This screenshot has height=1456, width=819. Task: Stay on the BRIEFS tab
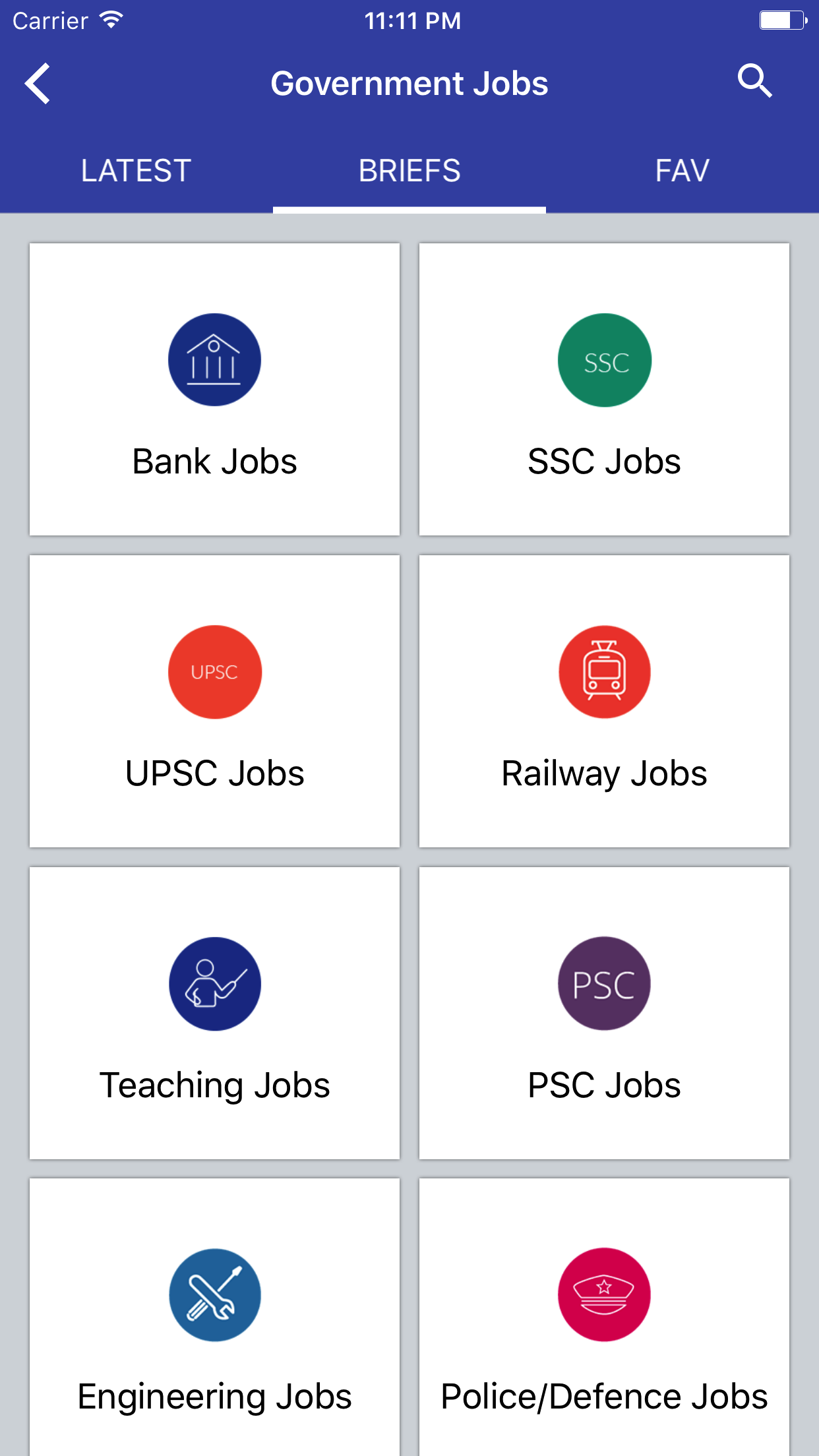pos(409,170)
